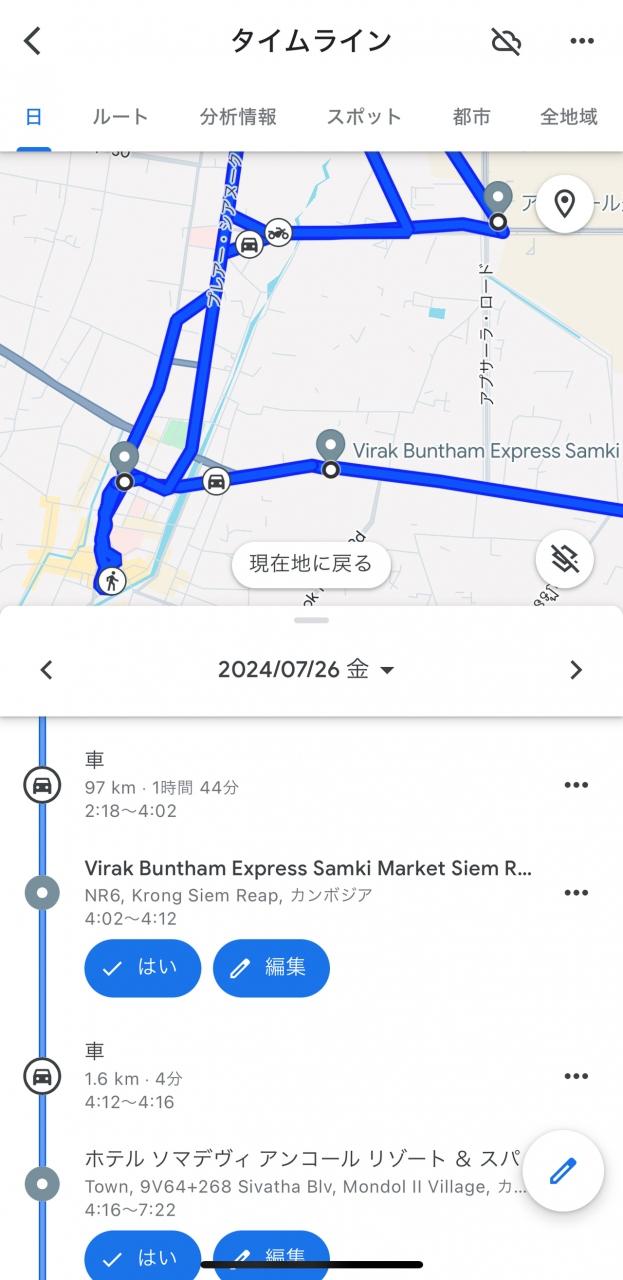Viewport: 623px width, 1280px height.
Task: Switch to the 都市 tab
Action: click(x=471, y=117)
